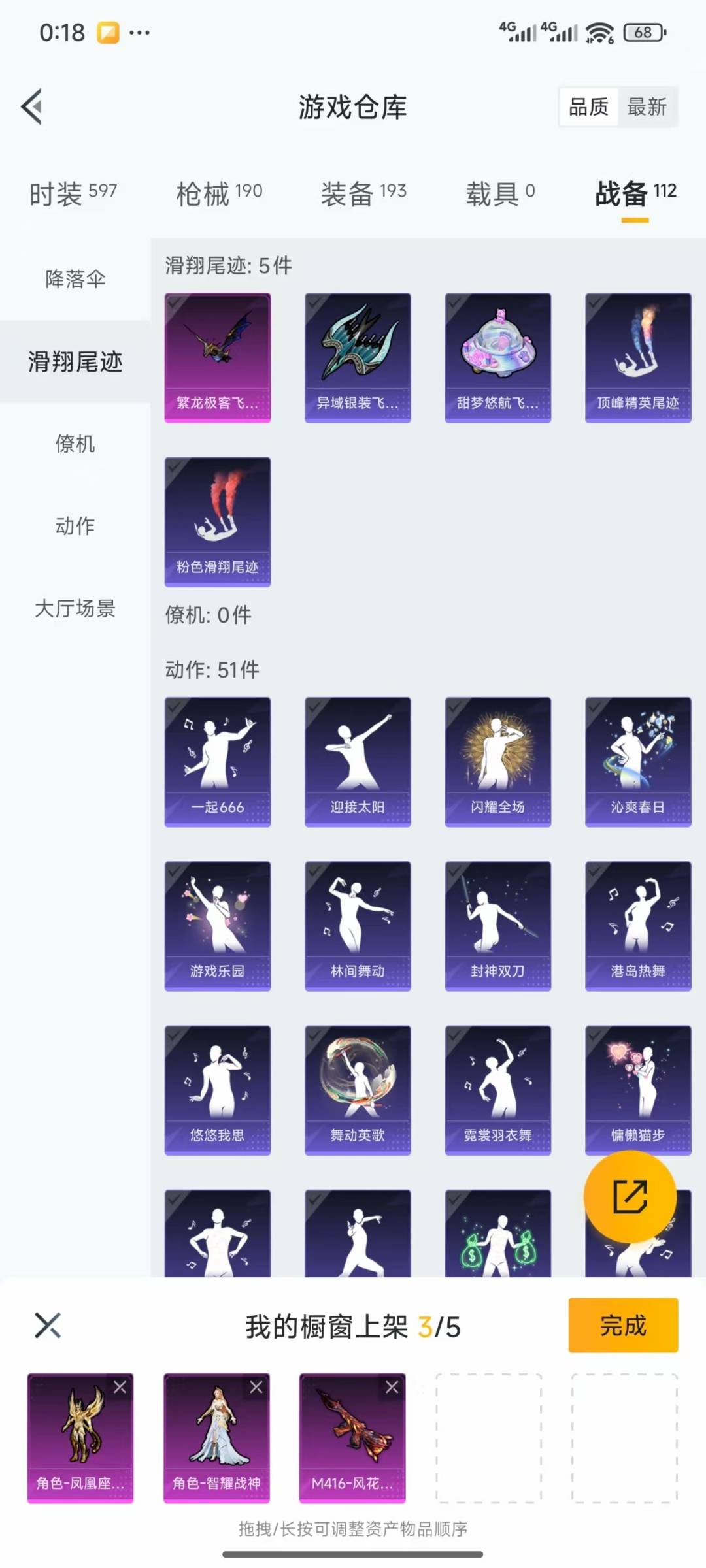The width and height of the screenshot is (706, 1568).
Task: Switch to the 枪械 tab
Action: pos(219,193)
